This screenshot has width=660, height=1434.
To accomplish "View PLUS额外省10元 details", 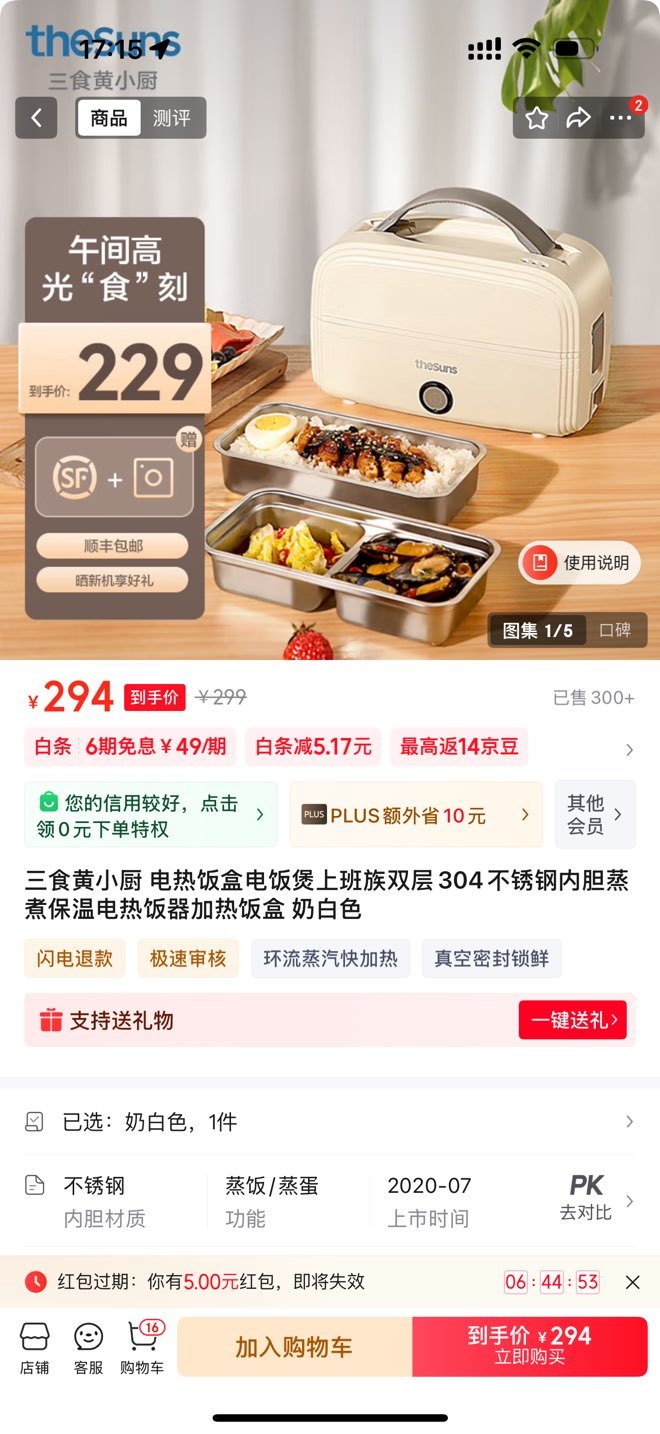I will (416, 815).
